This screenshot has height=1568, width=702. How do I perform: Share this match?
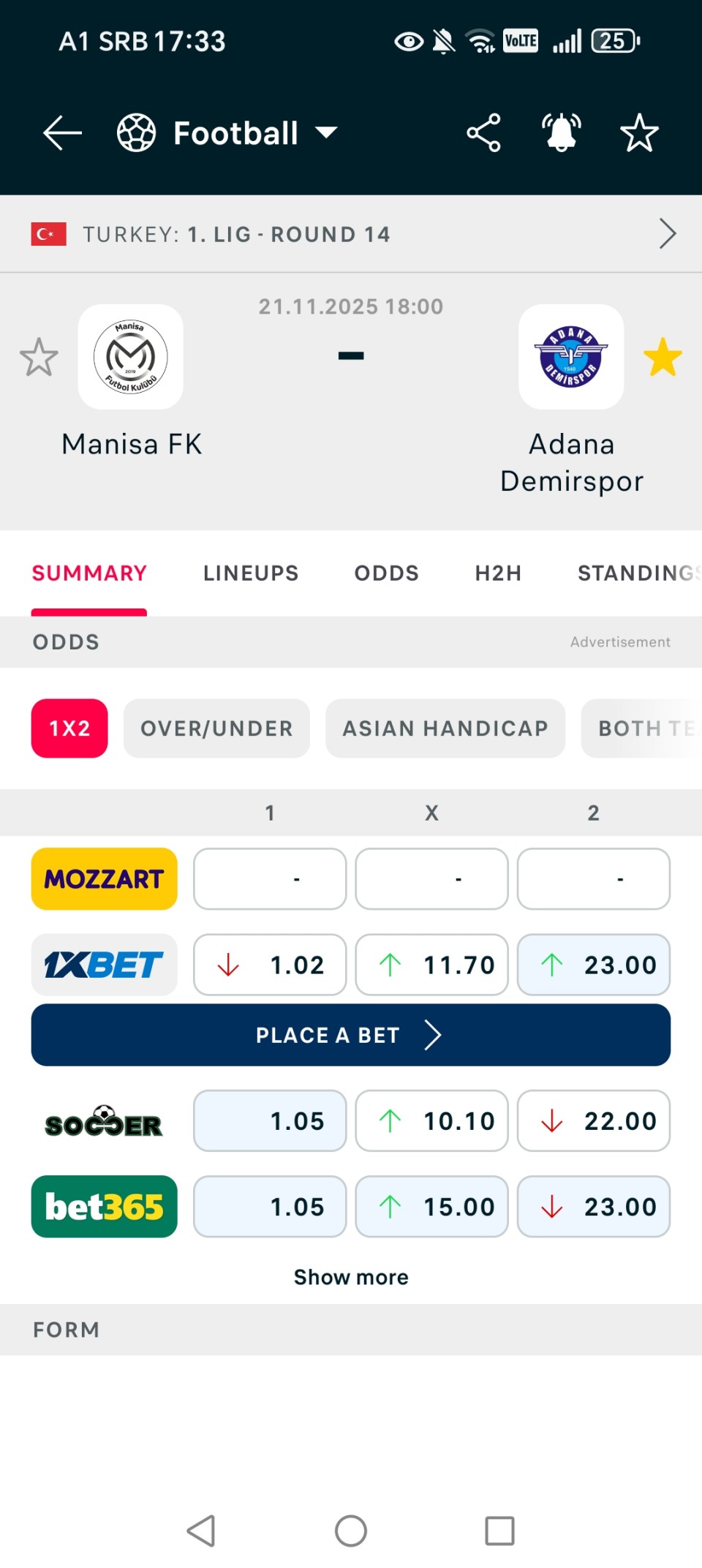pyautogui.click(x=483, y=133)
